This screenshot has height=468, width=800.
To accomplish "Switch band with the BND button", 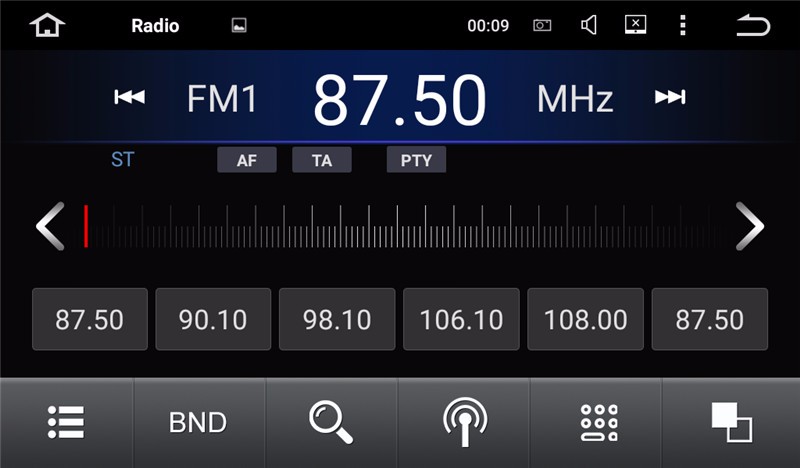I will pyautogui.click(x=198, y=422).
